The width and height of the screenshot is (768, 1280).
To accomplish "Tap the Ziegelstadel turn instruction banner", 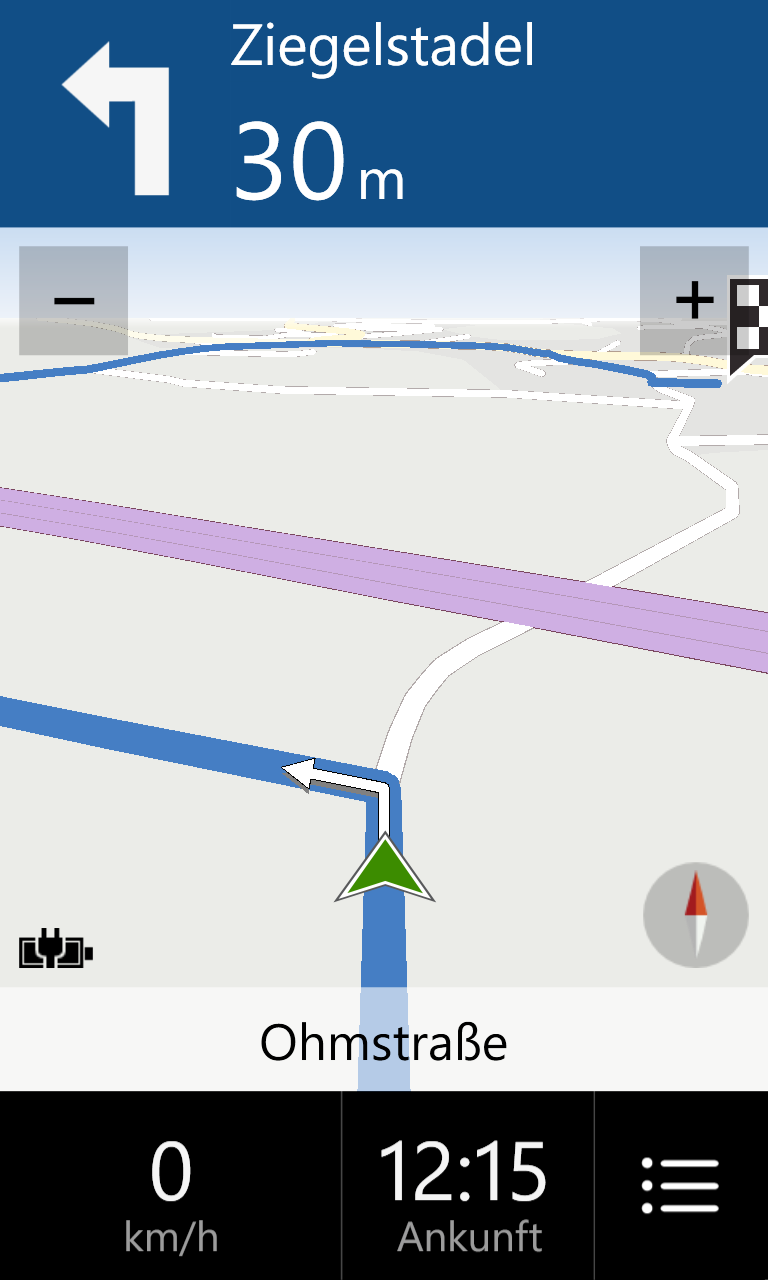I will click(x=384, y=113).
